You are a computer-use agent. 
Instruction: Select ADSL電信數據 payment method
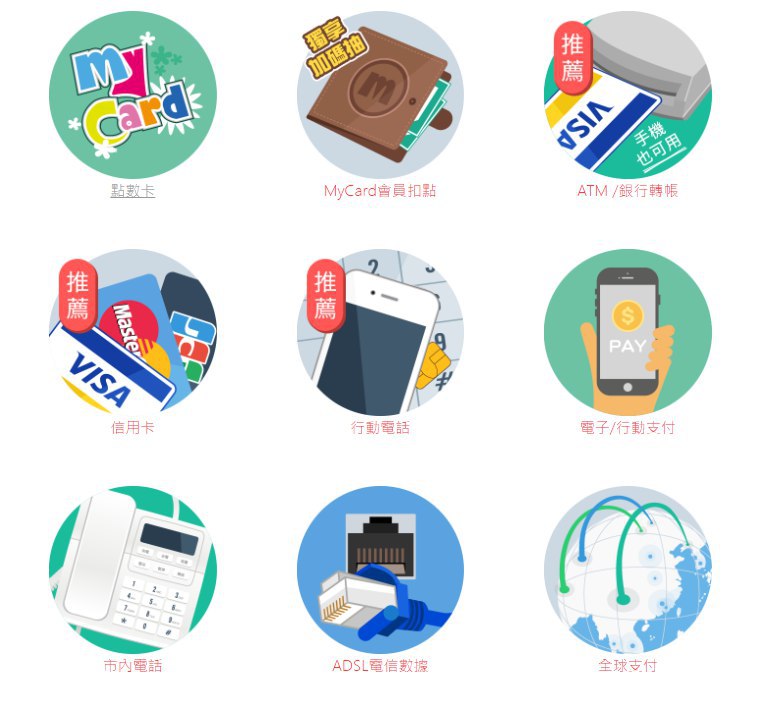click(x=380, y=570)
